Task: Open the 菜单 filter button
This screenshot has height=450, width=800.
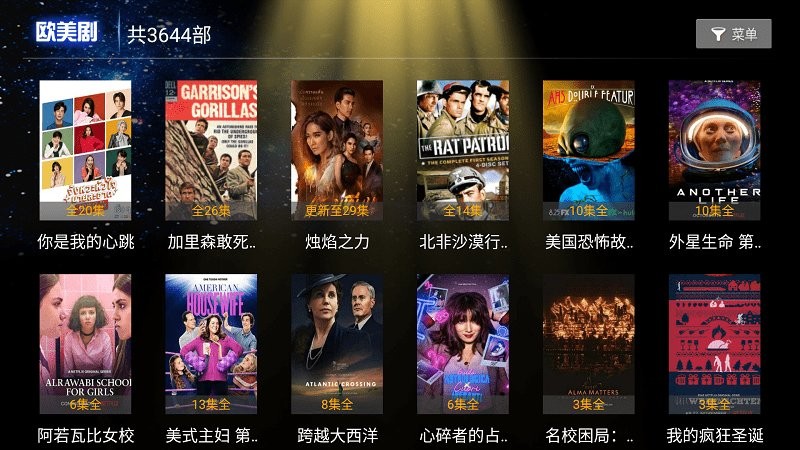Action: pyautogui.click(x=733, y=34)
